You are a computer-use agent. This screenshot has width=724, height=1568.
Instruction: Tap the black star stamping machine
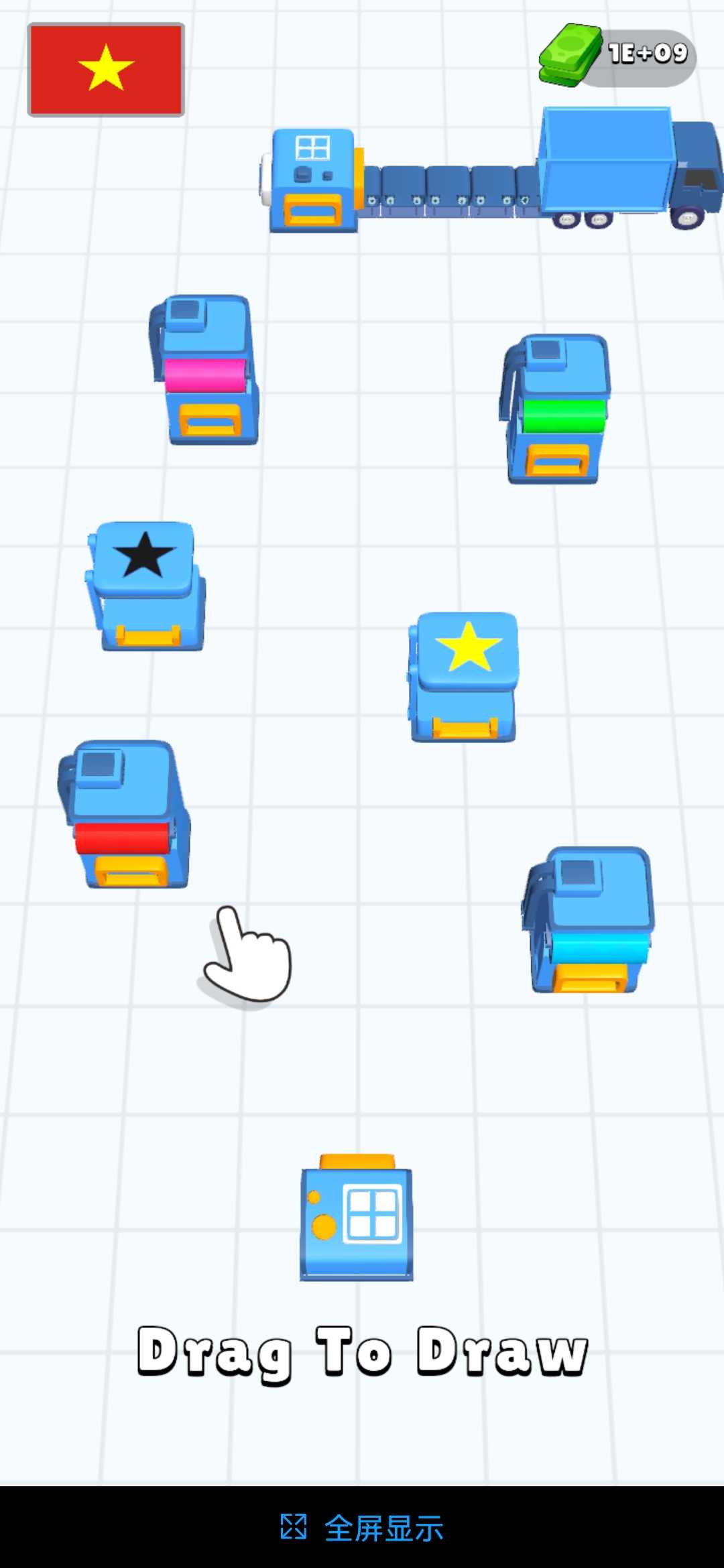(147, 586)
